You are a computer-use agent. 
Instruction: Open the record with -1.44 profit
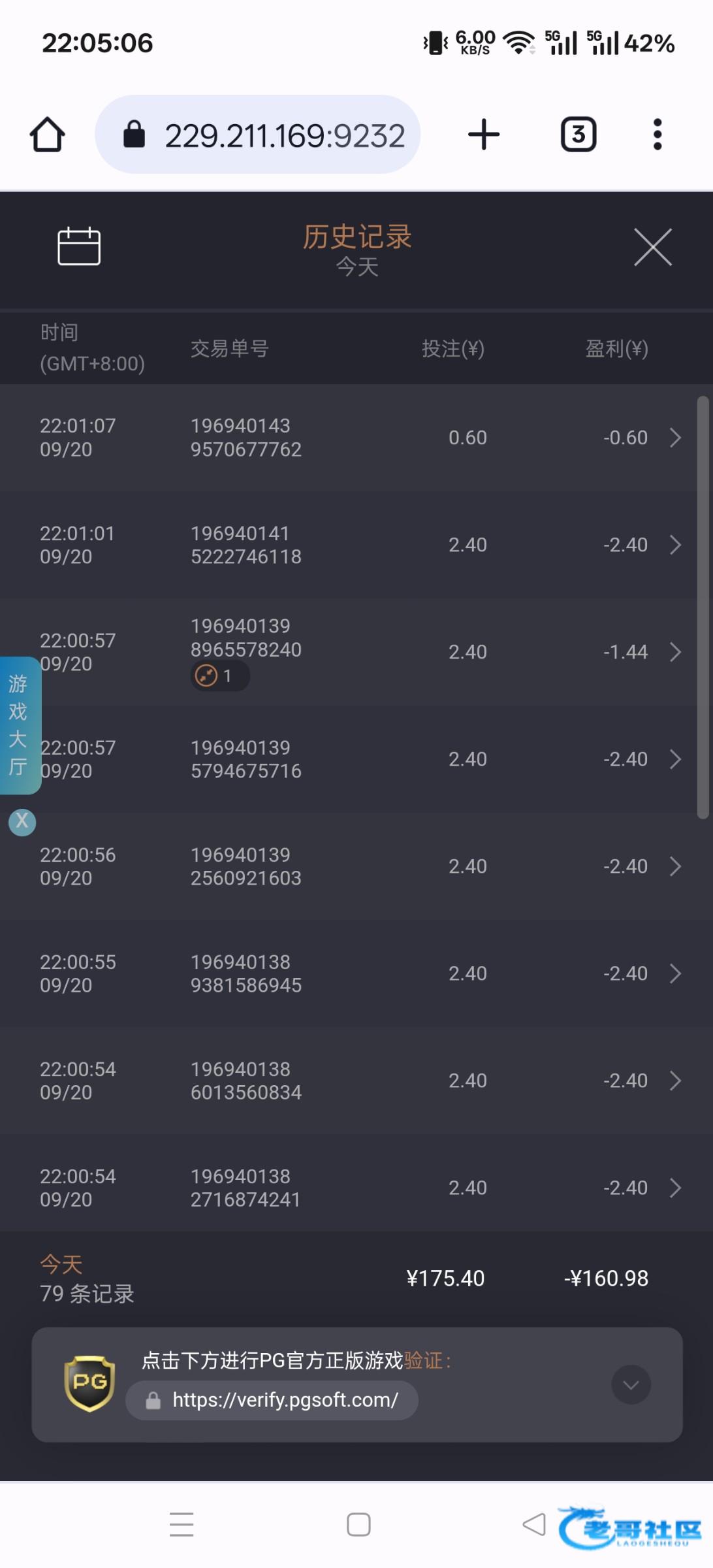click(x=349, y=652)
